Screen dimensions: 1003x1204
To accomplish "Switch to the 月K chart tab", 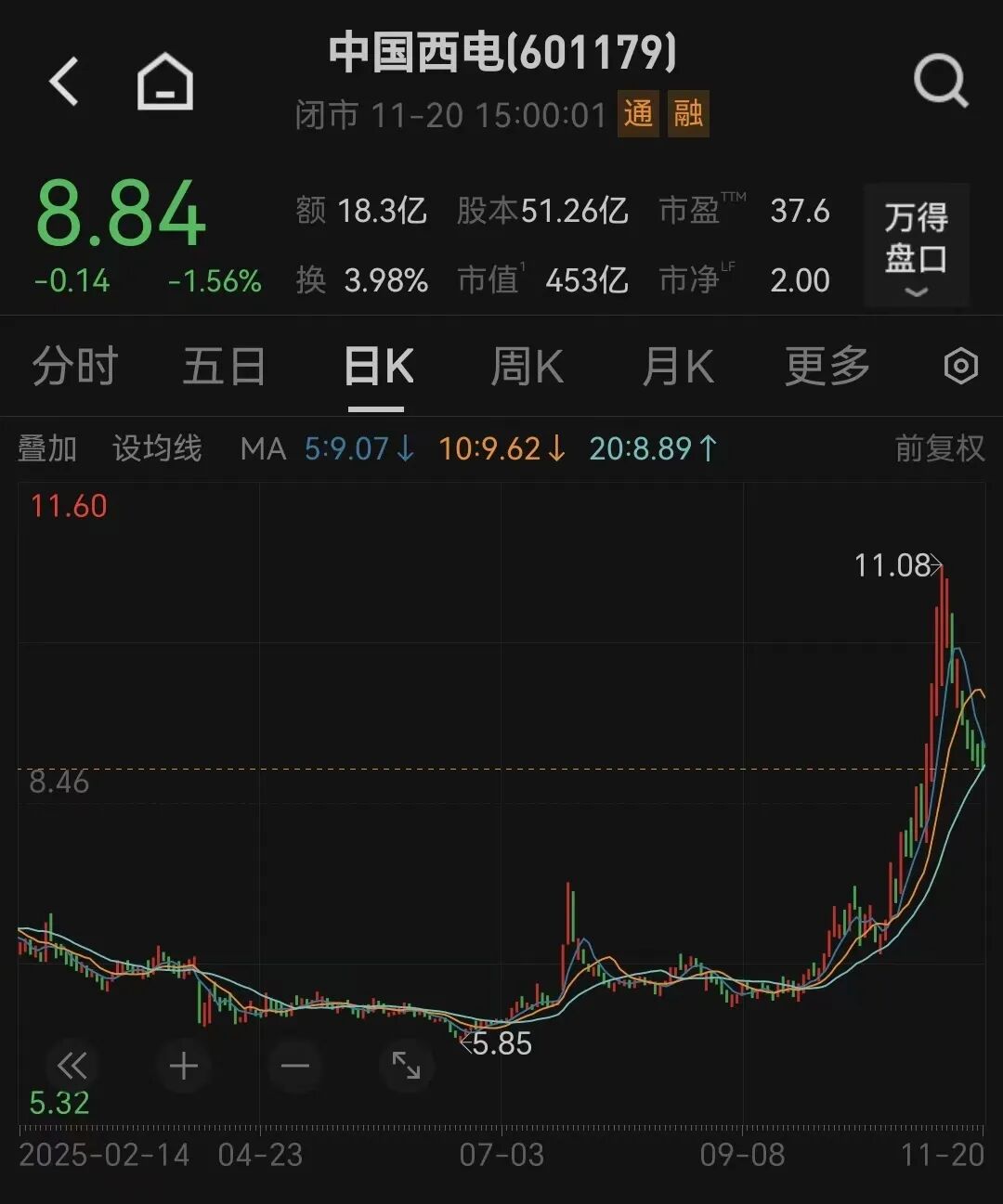I will [678, 366].
